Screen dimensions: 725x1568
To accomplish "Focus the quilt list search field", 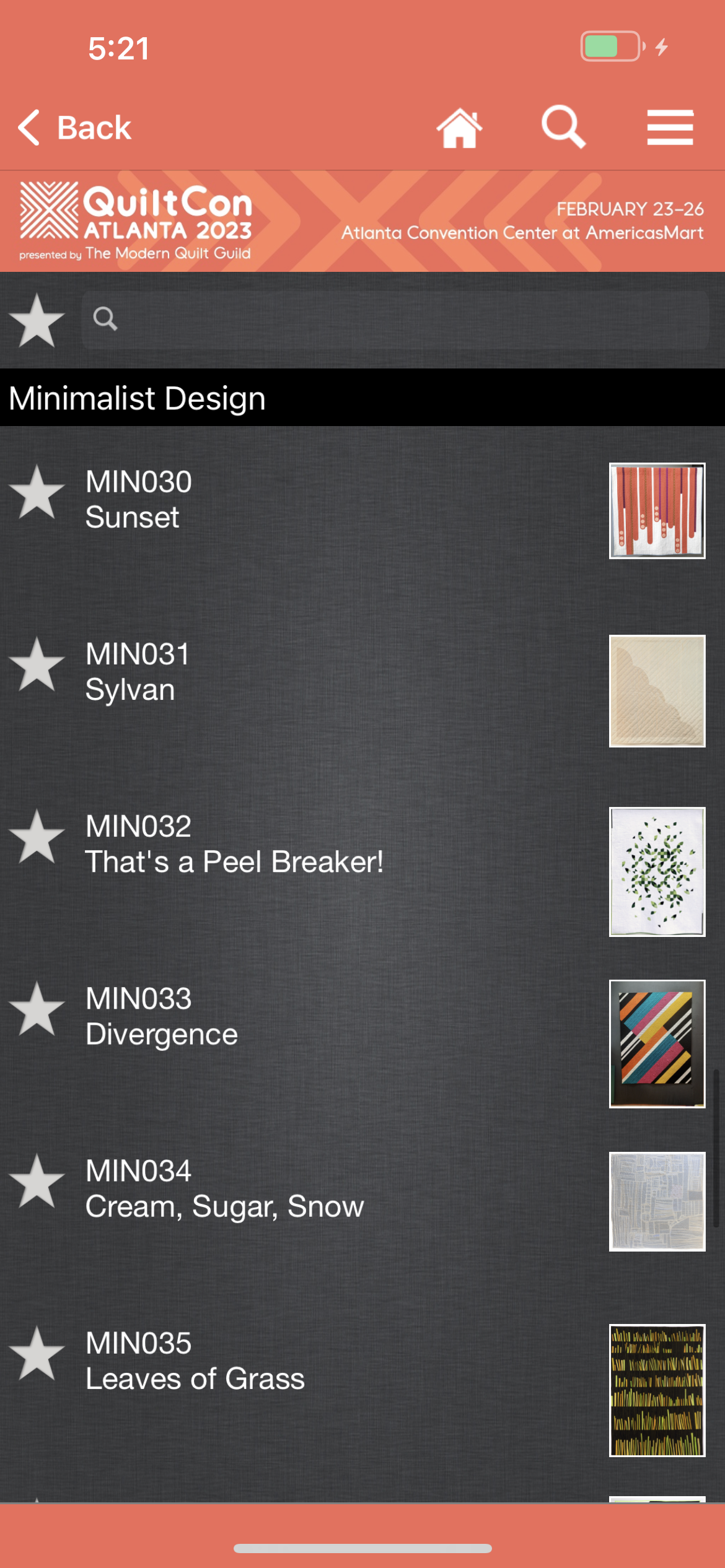I will pyautogui.click(x=397, y=320).
